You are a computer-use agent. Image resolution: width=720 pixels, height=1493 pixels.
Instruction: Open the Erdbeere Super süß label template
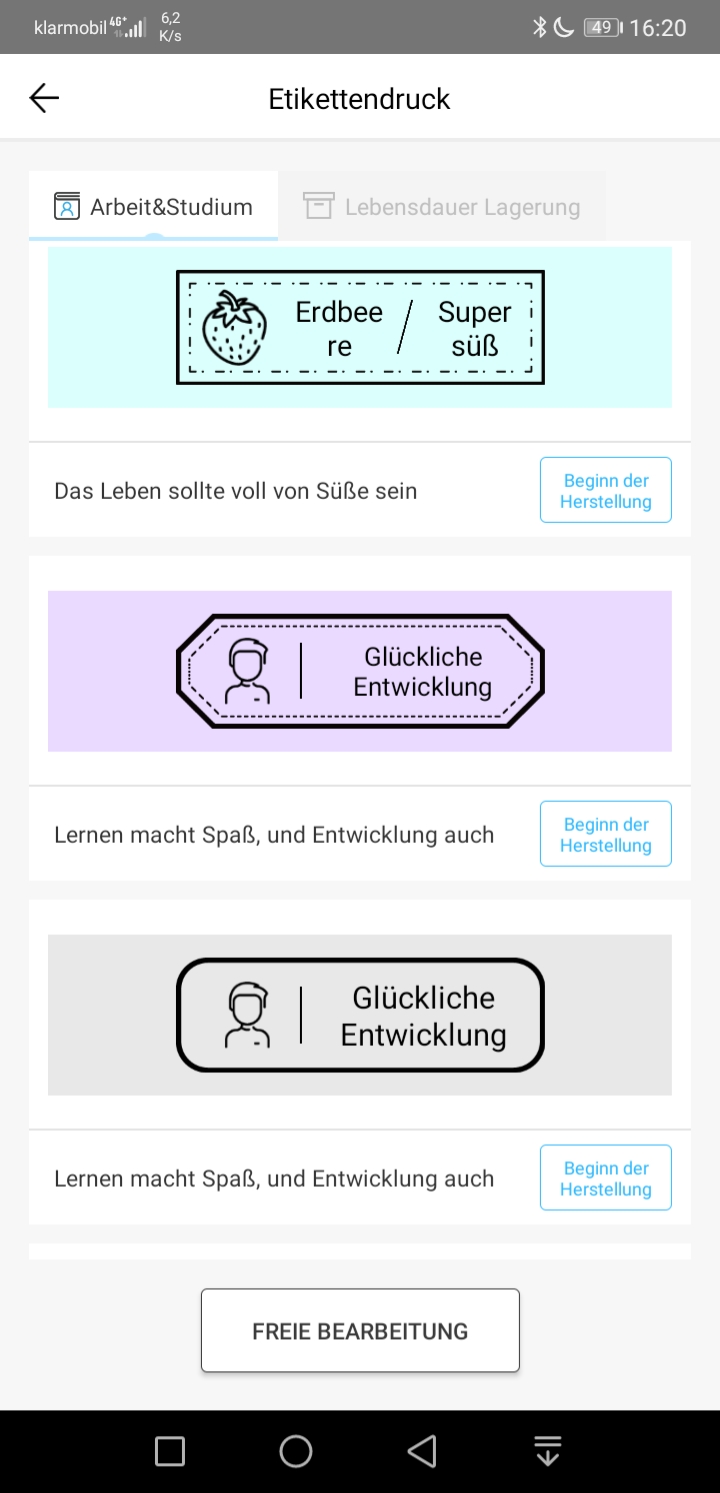360,327
